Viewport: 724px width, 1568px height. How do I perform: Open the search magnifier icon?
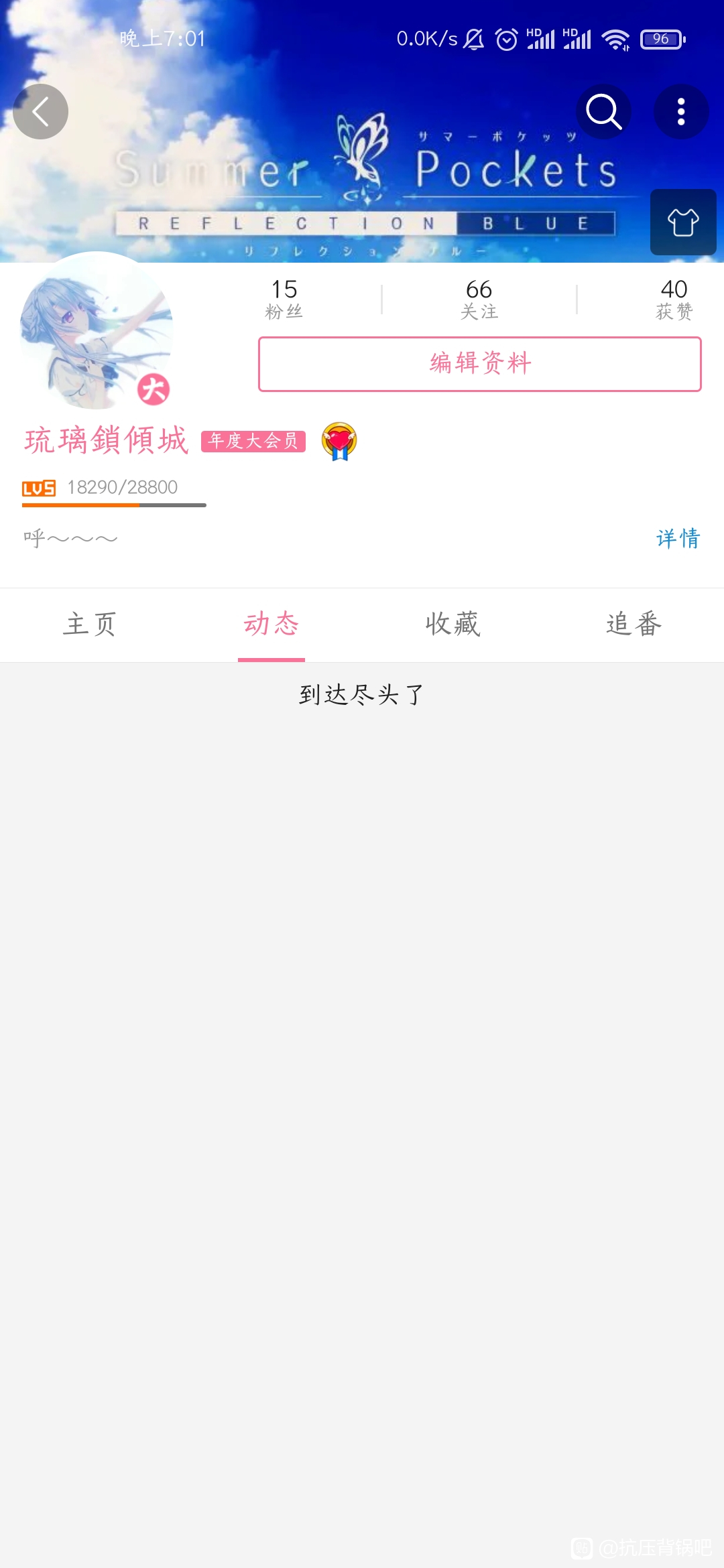[603, 112]
